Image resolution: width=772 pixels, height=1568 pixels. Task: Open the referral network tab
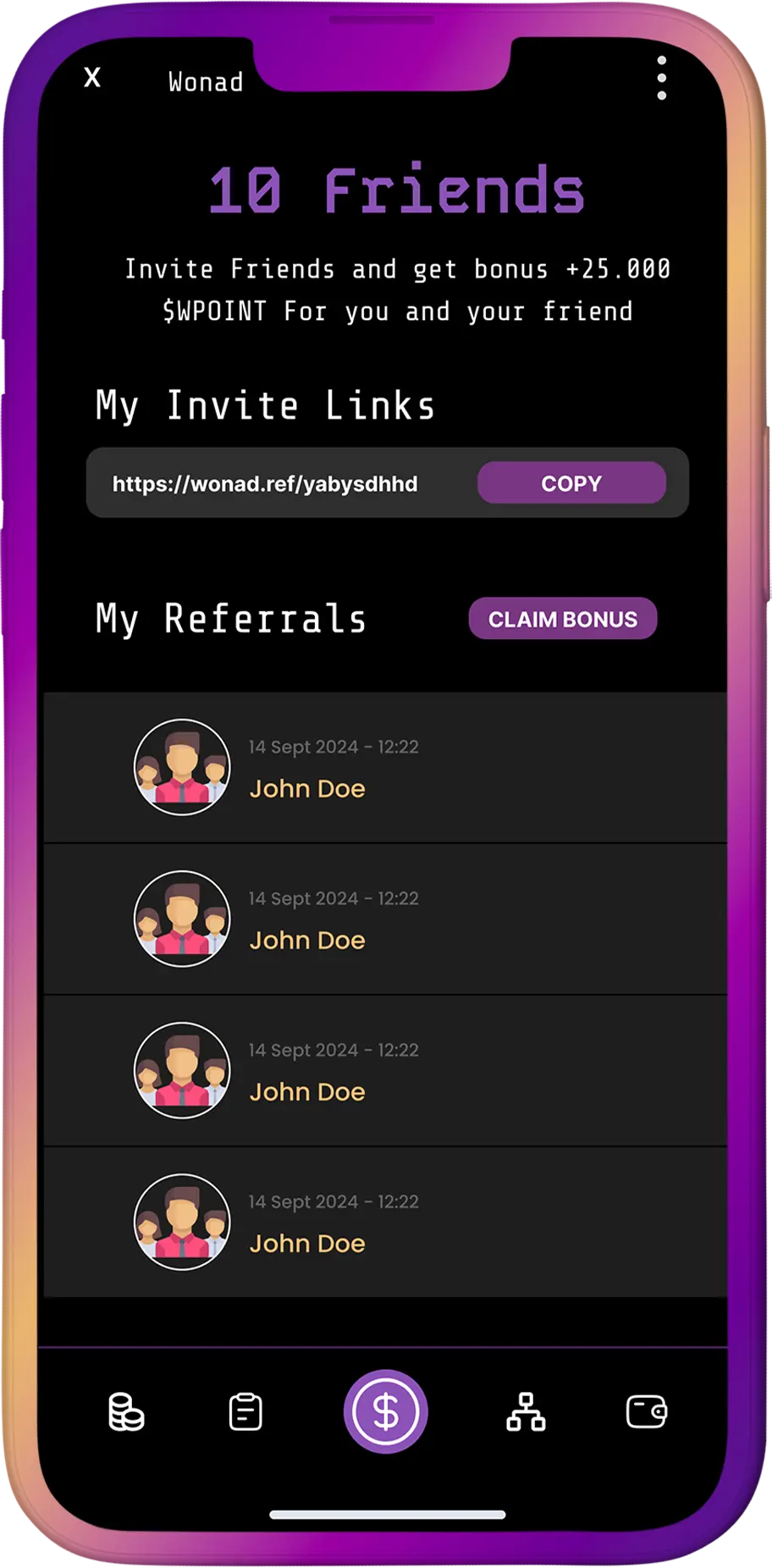tap(526, 1412)
